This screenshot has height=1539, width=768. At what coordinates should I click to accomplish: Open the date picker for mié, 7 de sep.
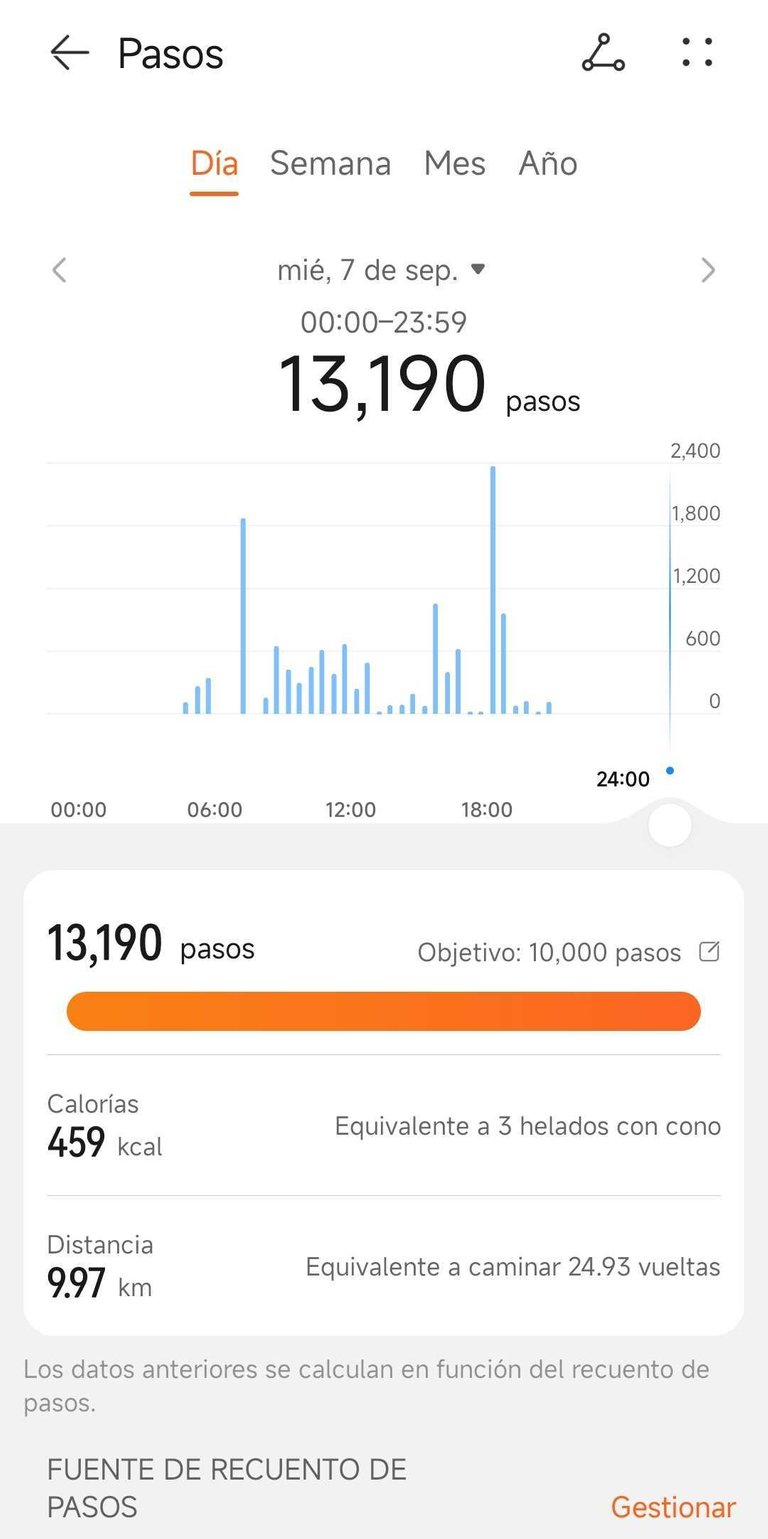pyautogui.click(x=381, y=270)
